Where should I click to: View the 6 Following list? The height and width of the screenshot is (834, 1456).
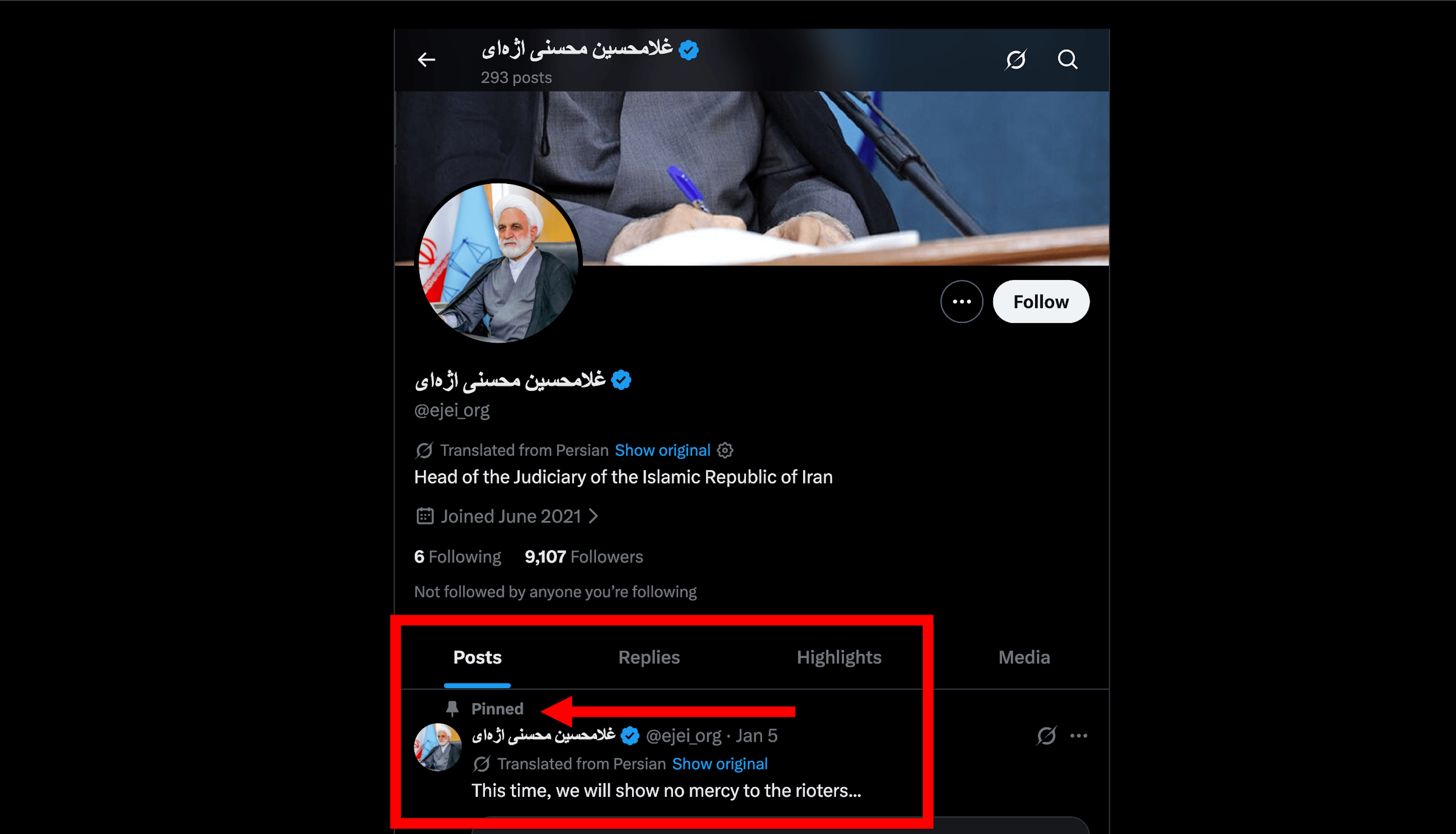coord(457,557)
